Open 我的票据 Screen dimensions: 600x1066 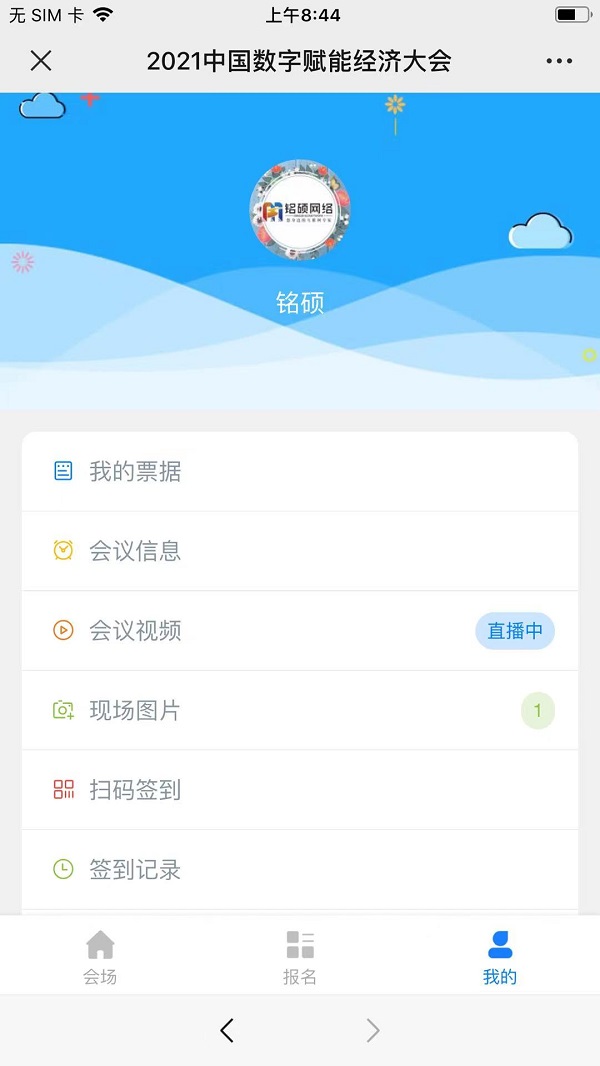click(x=300, y=471)
